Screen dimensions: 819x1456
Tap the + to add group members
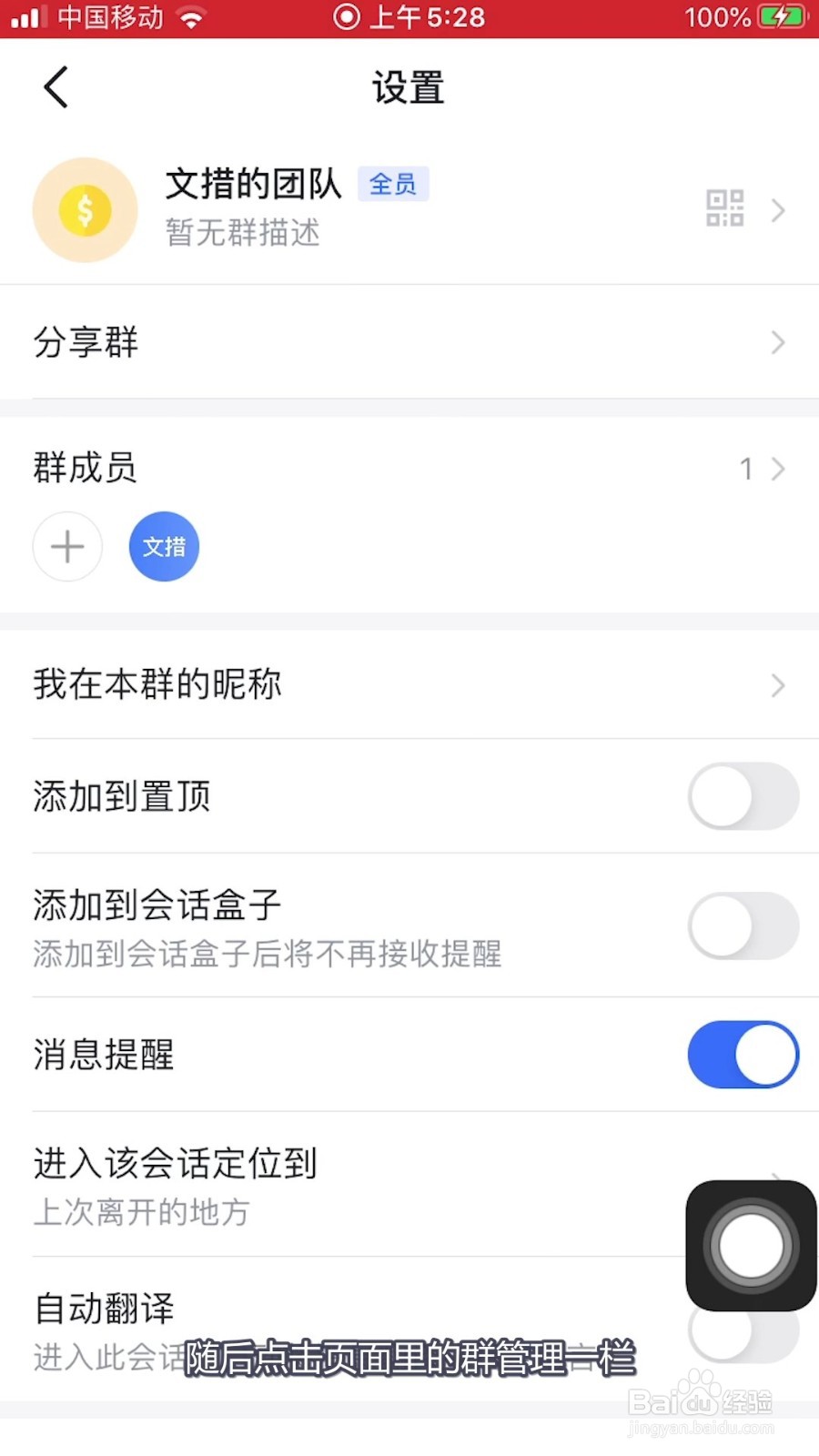(66, 546)
